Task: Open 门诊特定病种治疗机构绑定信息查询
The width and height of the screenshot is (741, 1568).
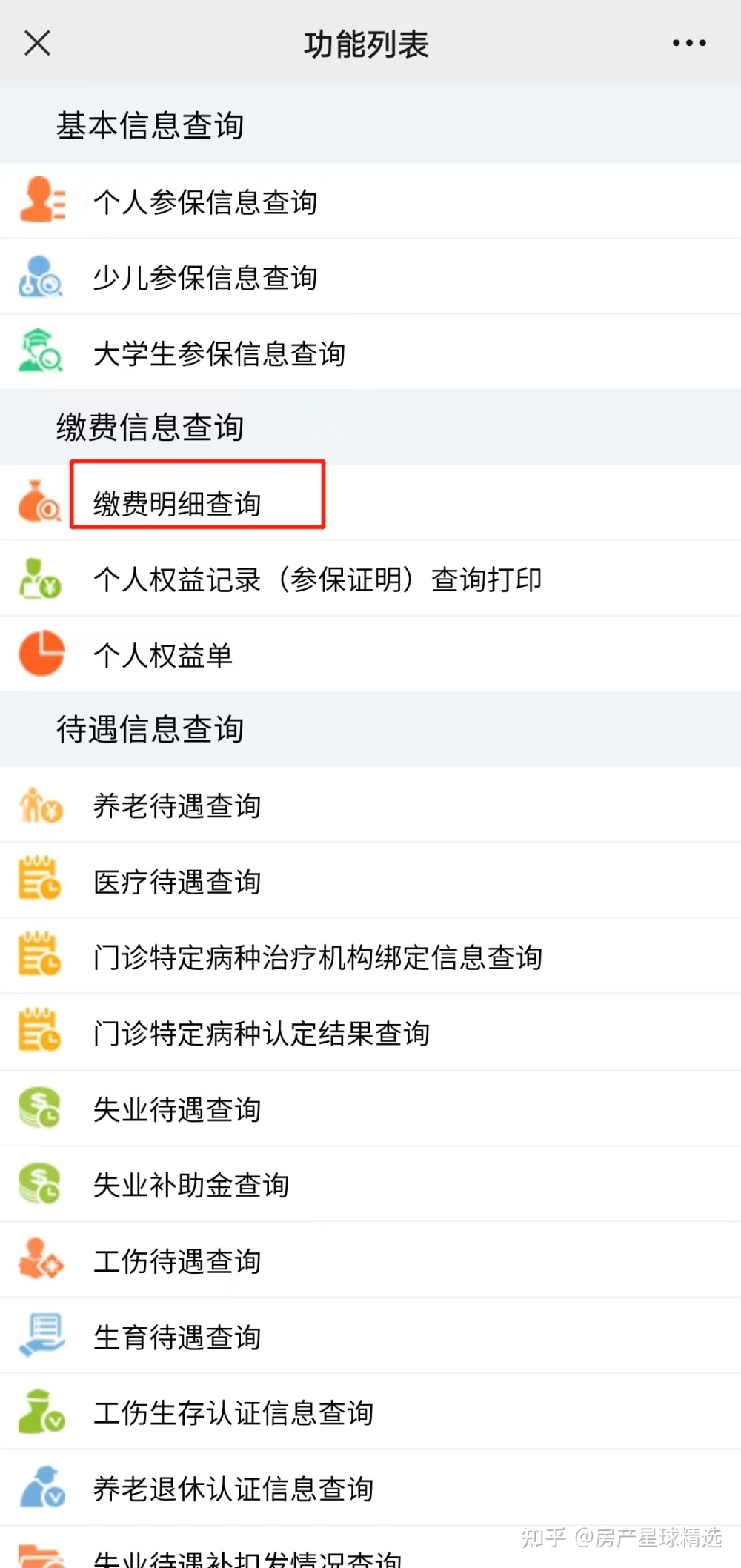Action: [x=370, y=957]
